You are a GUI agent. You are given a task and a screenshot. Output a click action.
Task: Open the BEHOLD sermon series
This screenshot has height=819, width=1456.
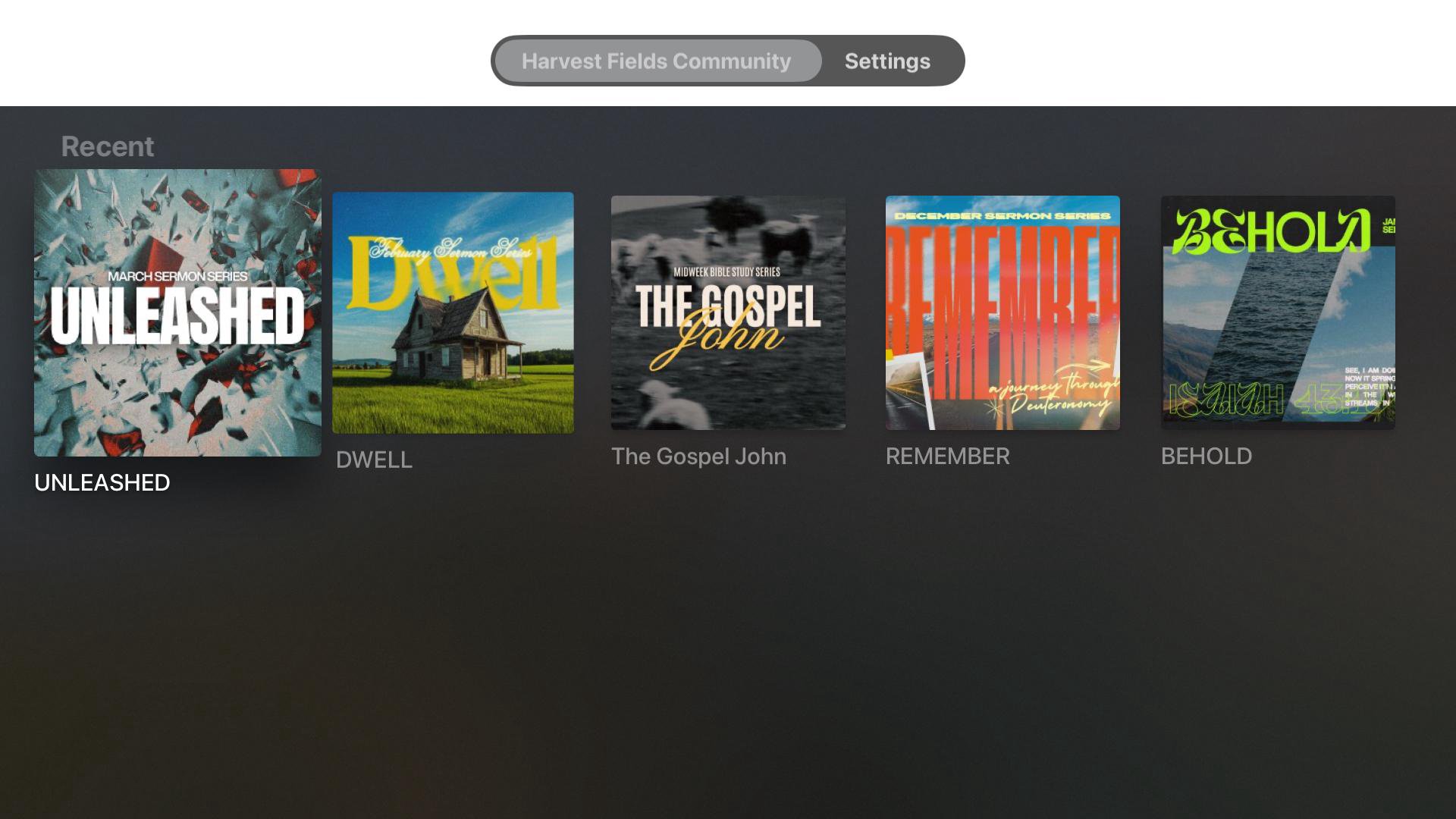(x=1278, y=312)
